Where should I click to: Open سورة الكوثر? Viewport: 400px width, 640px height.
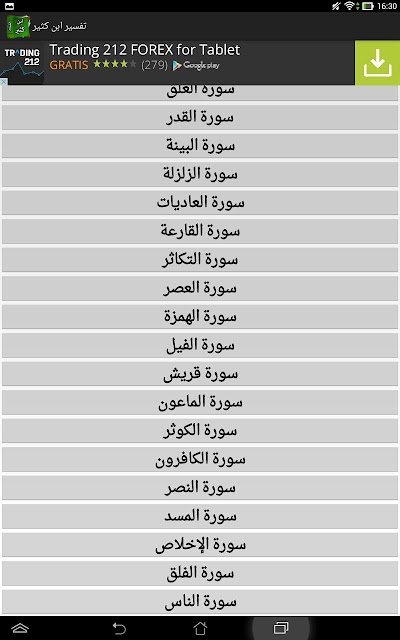(200, 431)
